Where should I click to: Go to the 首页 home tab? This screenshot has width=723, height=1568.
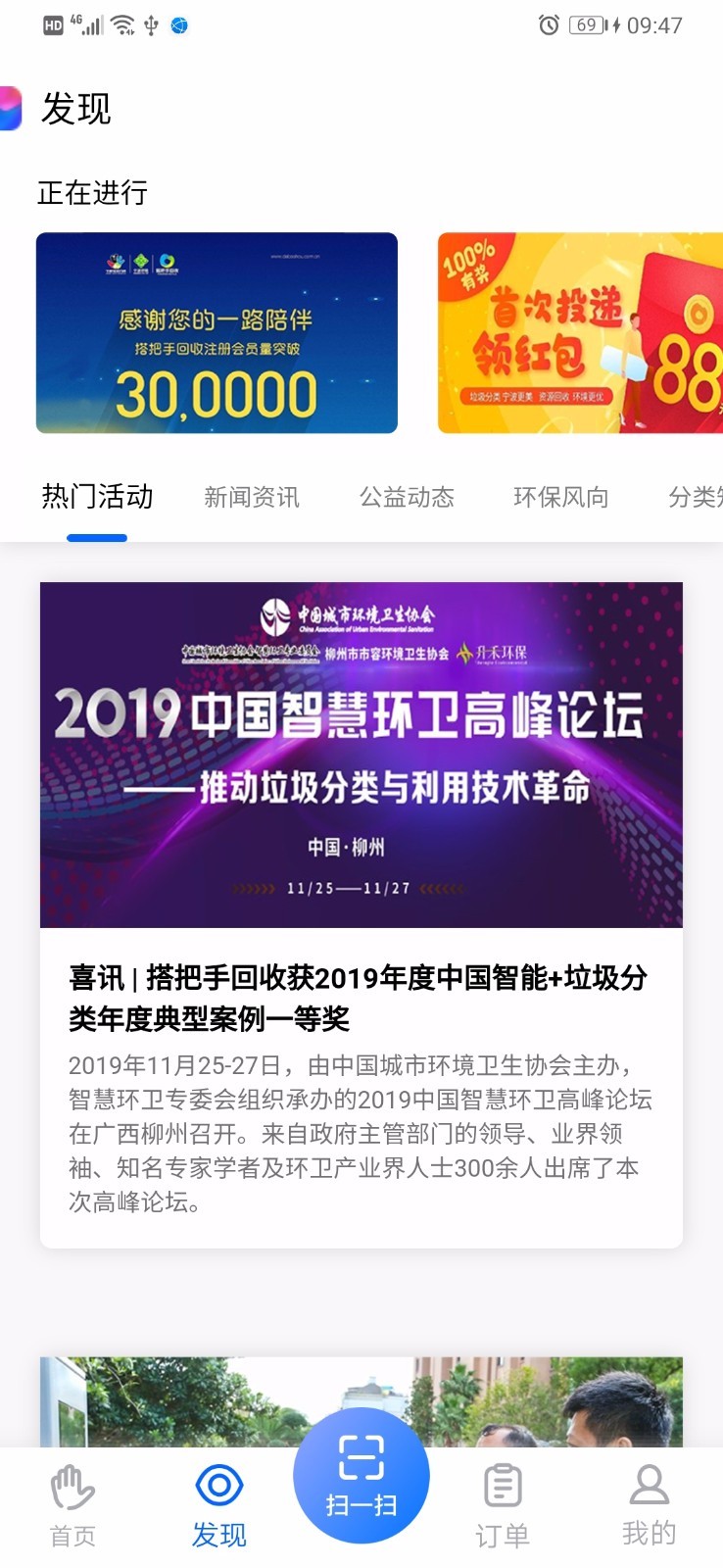point(73,1507)
